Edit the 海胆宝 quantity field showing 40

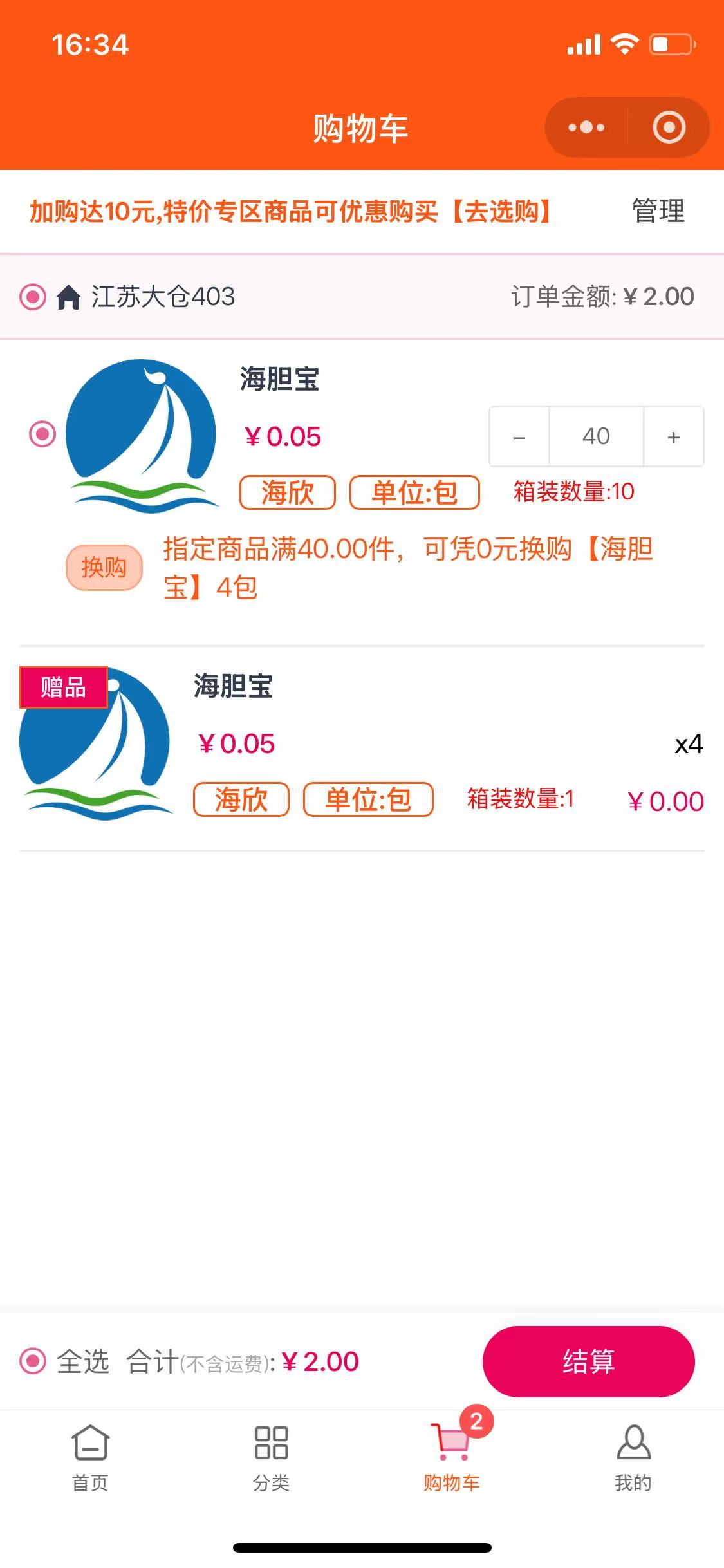tap(596, 436)
